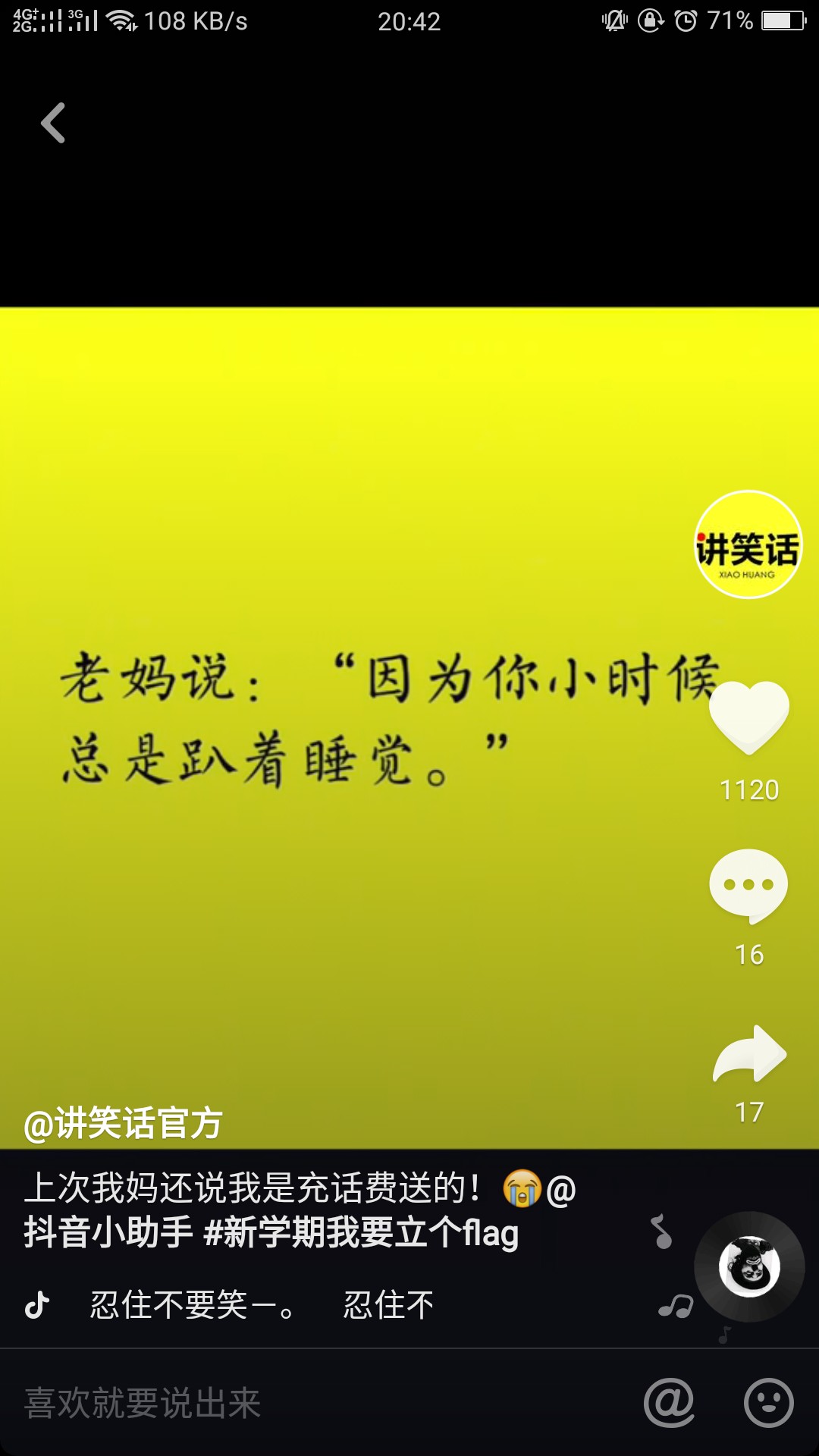The width and height of the screenshot is (819, 1456).
Task: Go back using the top-left arrow
Action: pyautogui.click(x=53, y=123)
